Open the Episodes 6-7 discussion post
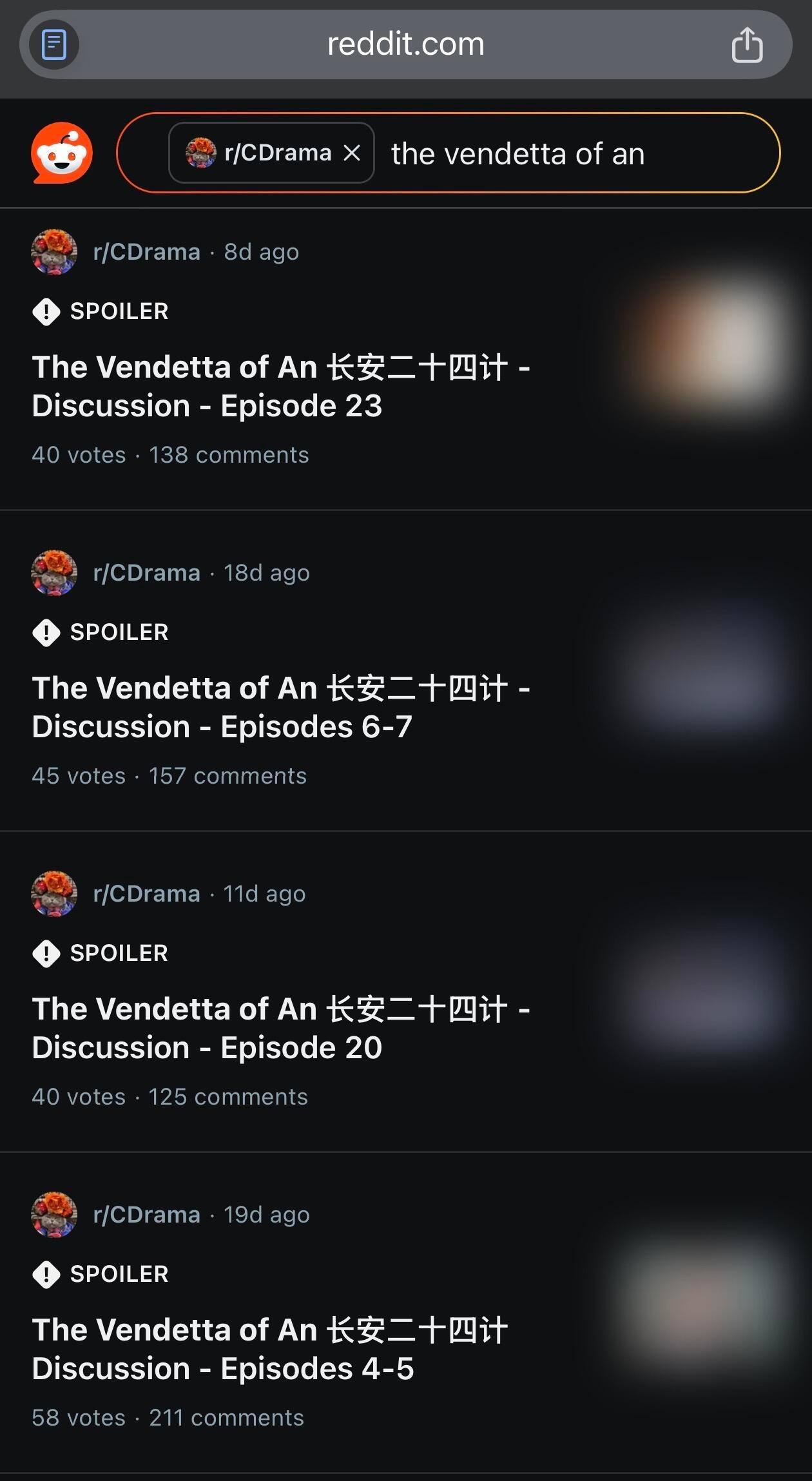812x1481 pixels. coord(280,707)
